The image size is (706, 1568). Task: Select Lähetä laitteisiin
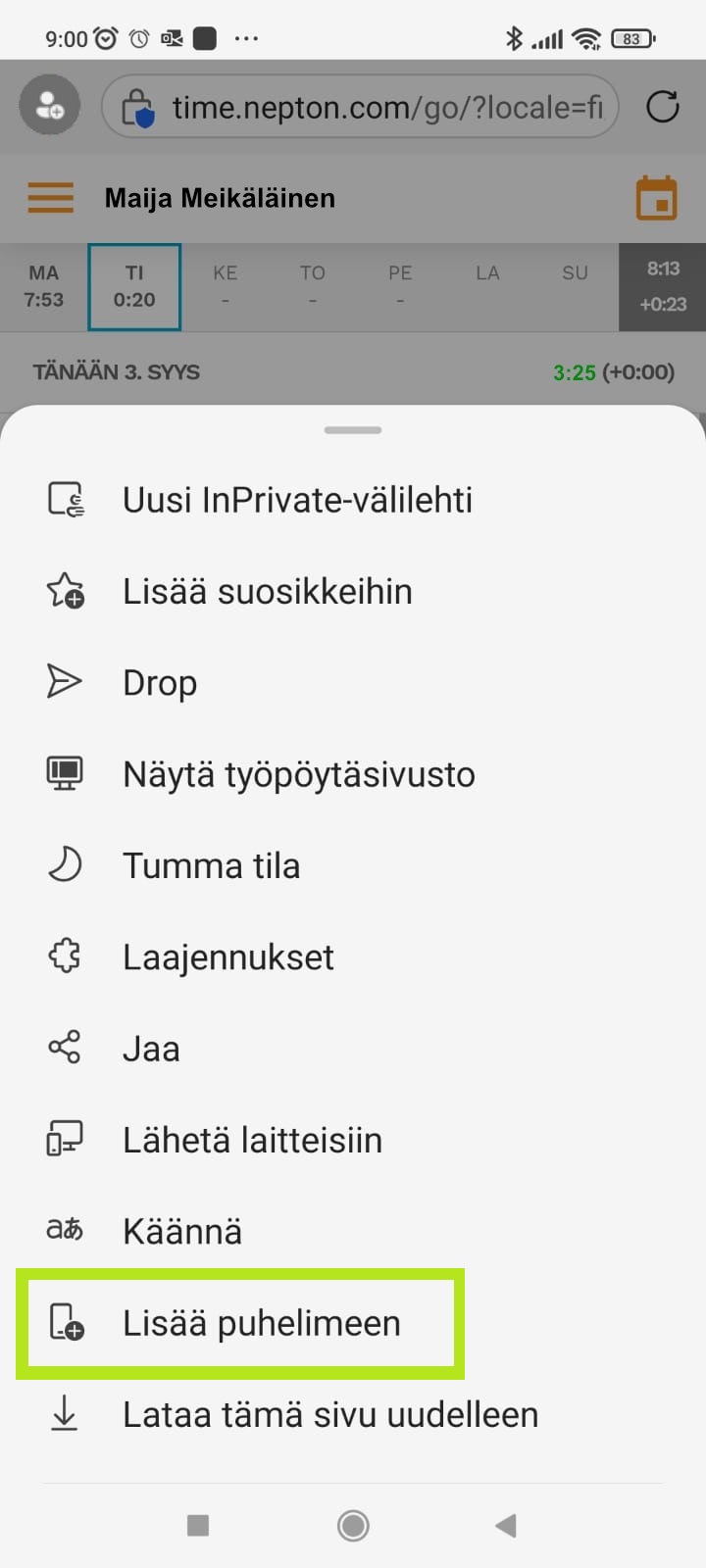click(252, 1141)
